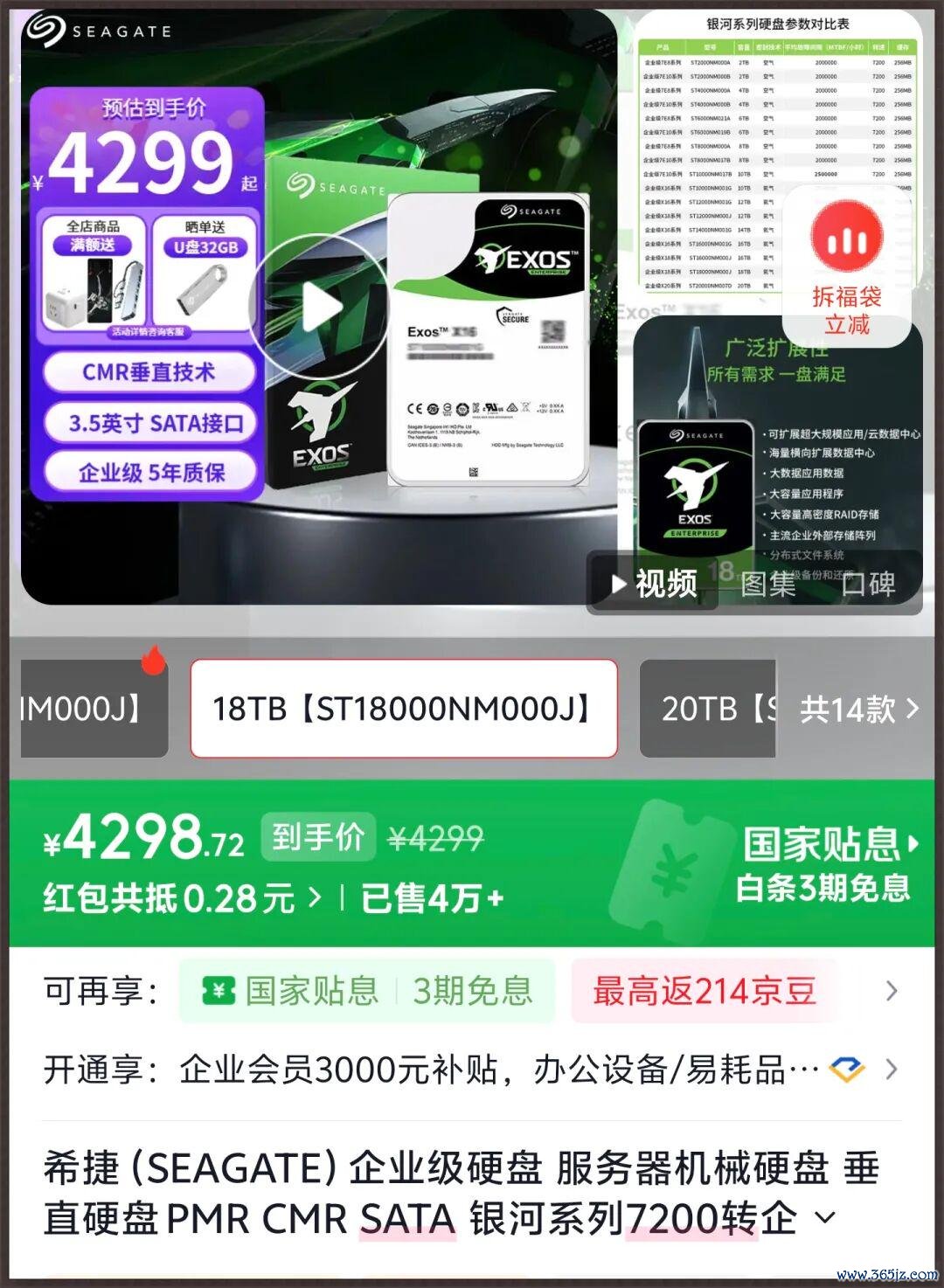View all 共14款 variants

tap(858, 709)
